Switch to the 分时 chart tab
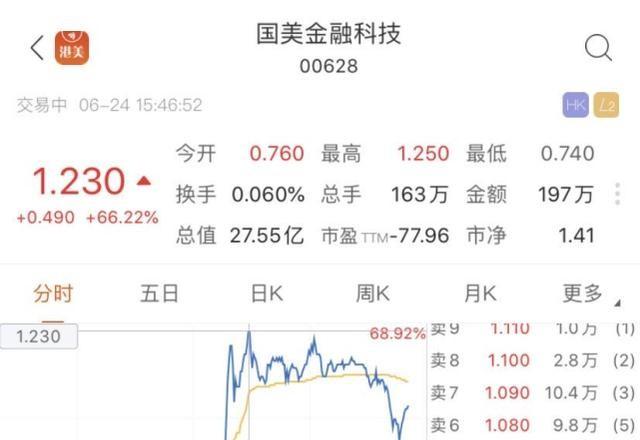Image resolution: width=640 pixels, height=440 pixels. coord(53,293)
